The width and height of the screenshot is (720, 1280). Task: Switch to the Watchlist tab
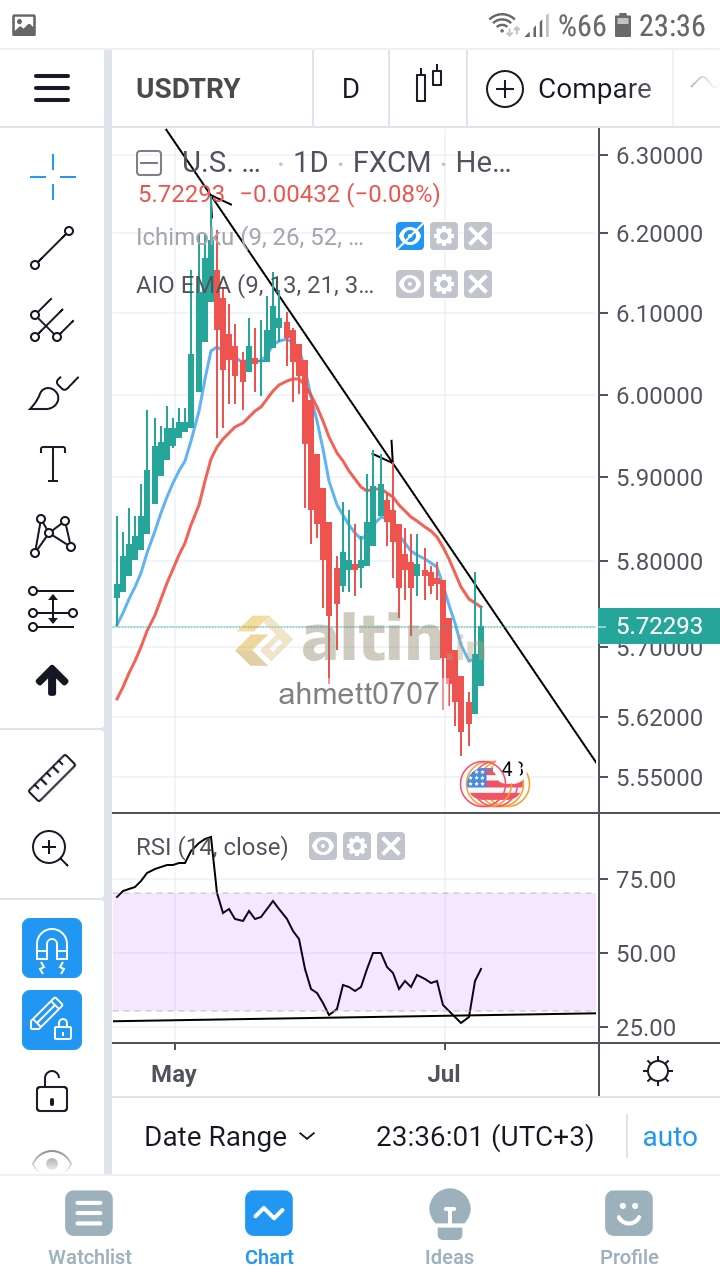tap(90, 1228)
